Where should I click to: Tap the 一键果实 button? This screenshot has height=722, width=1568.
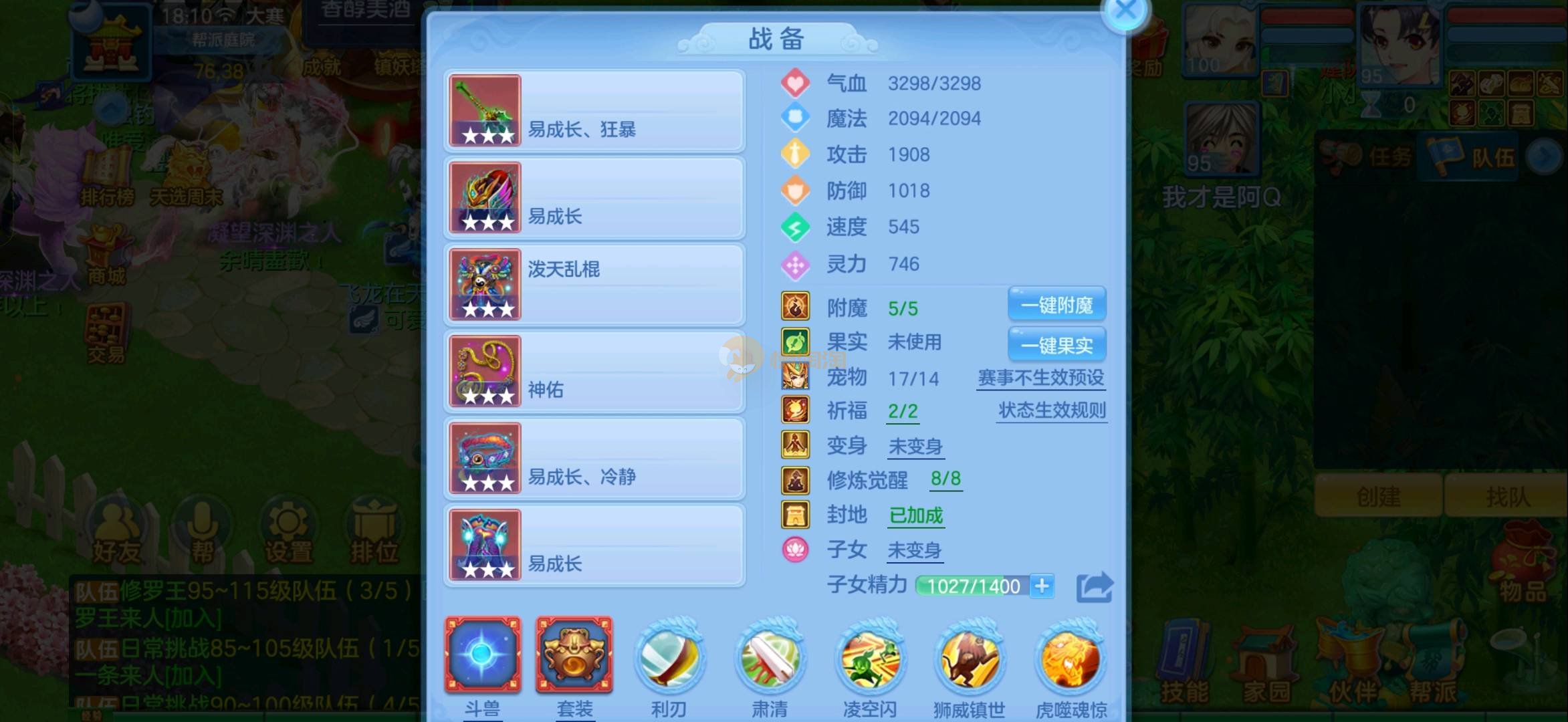pyautogui.click(x=1056, y=345)
